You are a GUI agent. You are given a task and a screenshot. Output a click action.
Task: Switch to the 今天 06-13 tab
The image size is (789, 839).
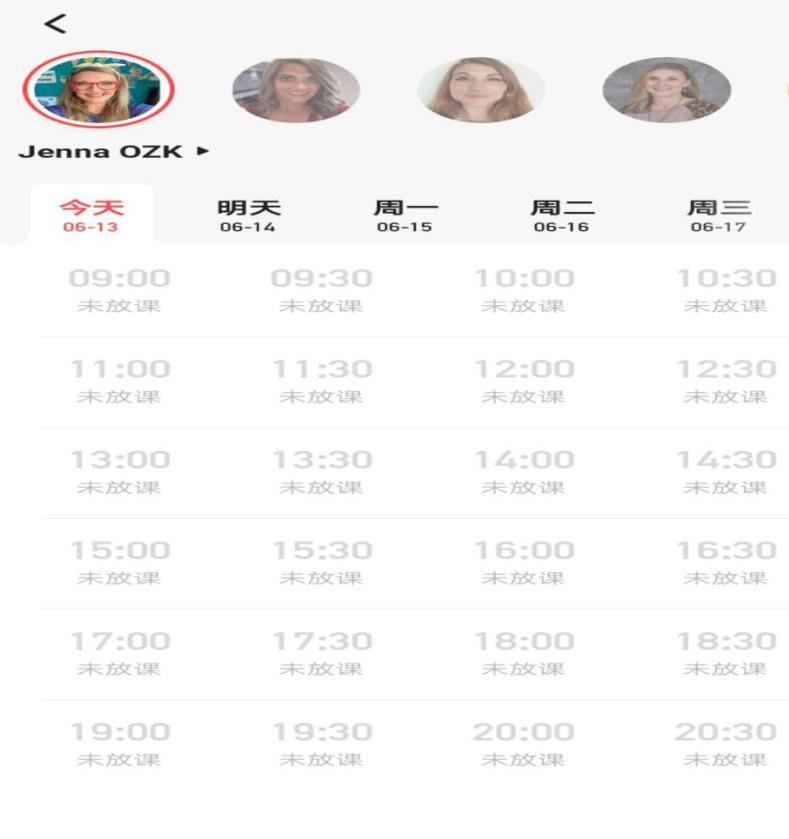coord(91,214)
